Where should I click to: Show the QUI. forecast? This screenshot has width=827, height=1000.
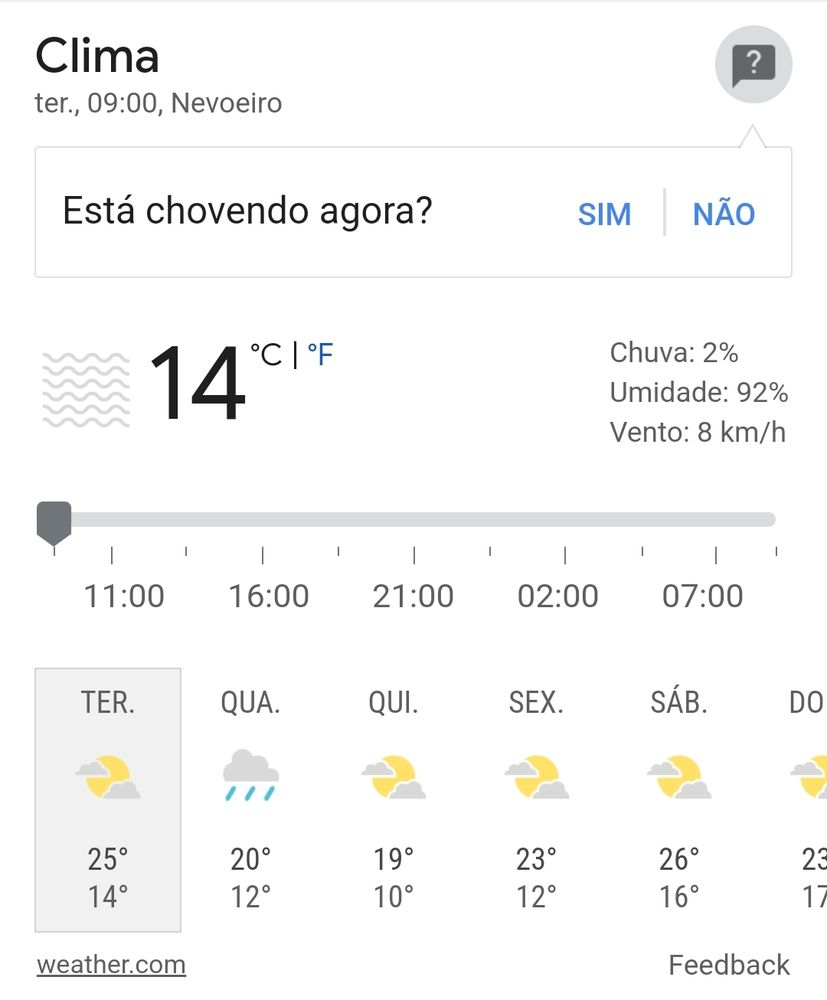click(393, 799)
